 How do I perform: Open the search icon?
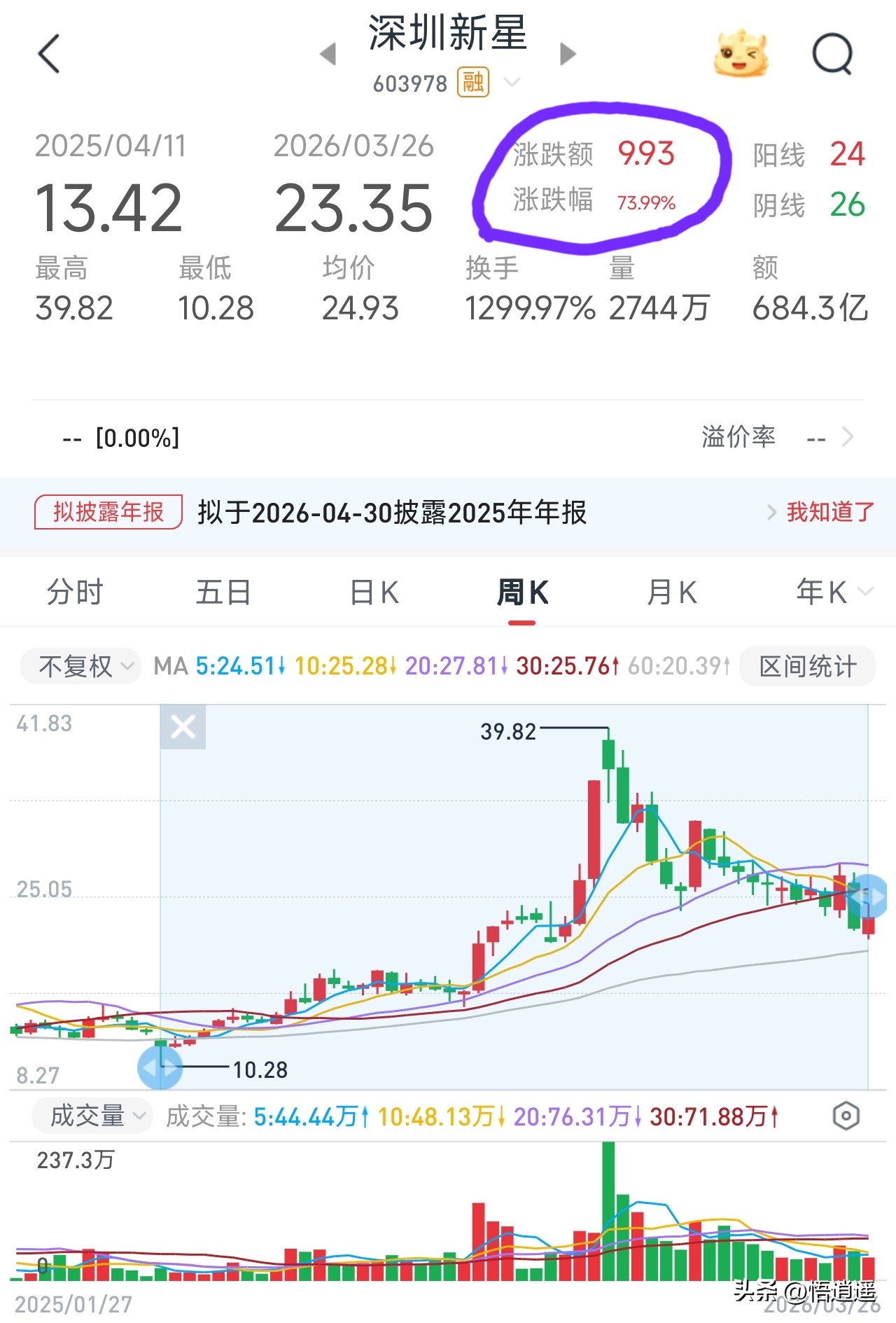coord(832,53)
